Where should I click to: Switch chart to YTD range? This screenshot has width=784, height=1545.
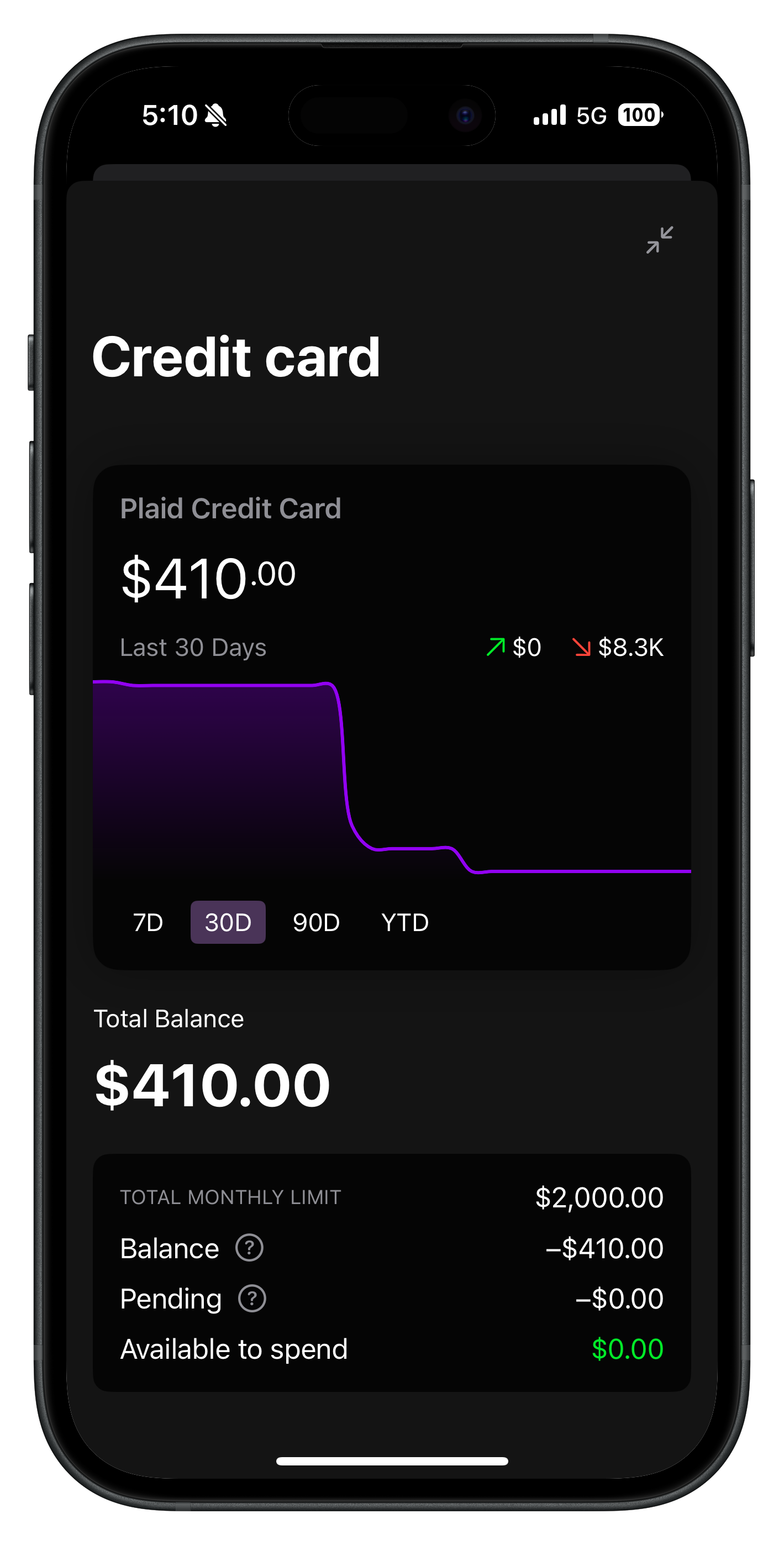coord(405,922)
